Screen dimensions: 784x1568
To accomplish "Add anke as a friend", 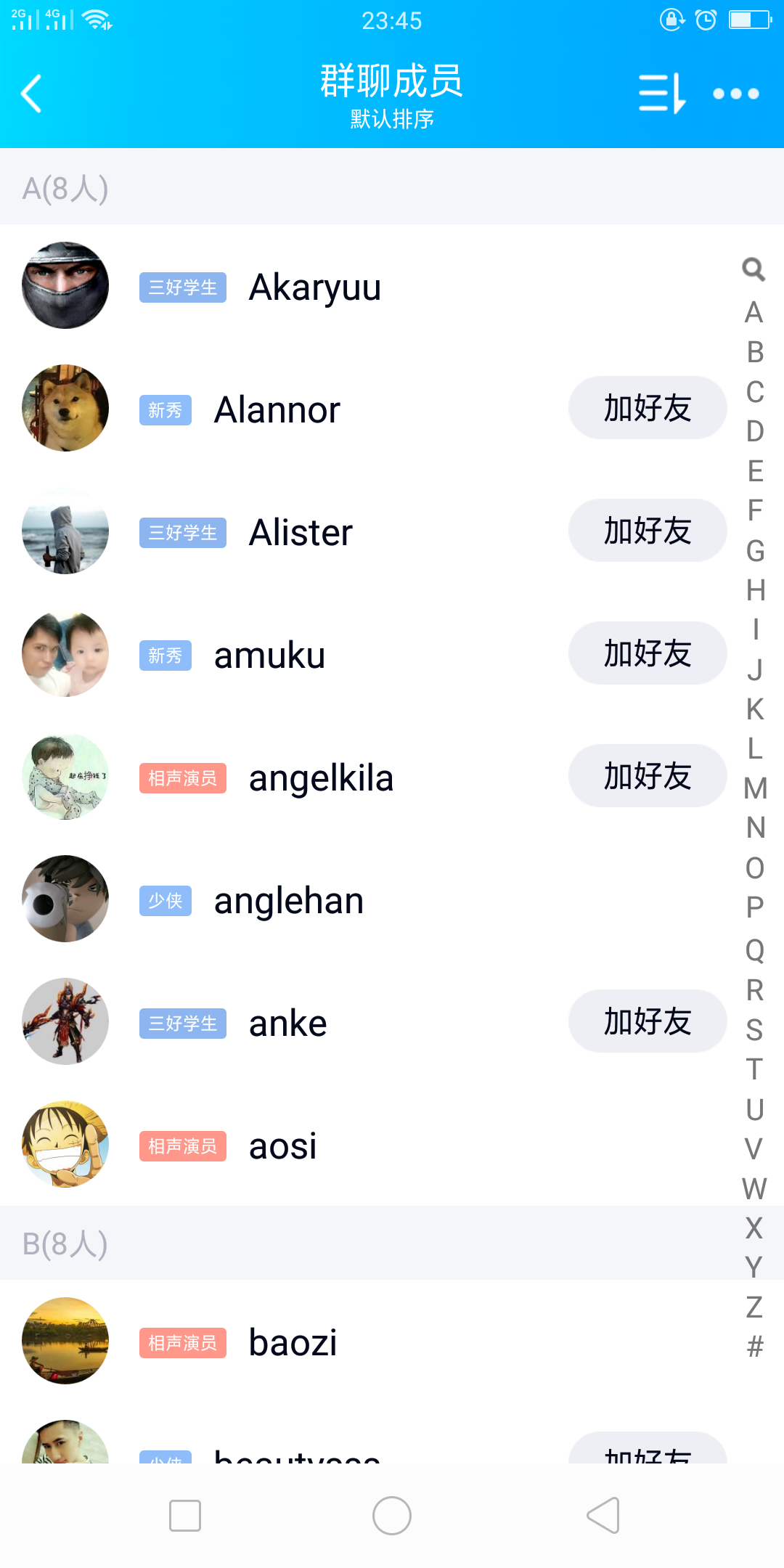I will coord(647,1021).
